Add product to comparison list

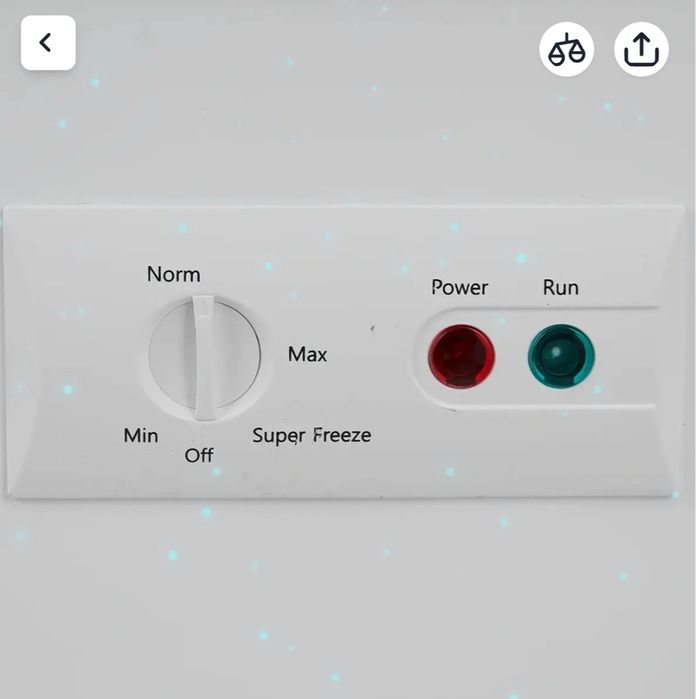tap(566, 49)
